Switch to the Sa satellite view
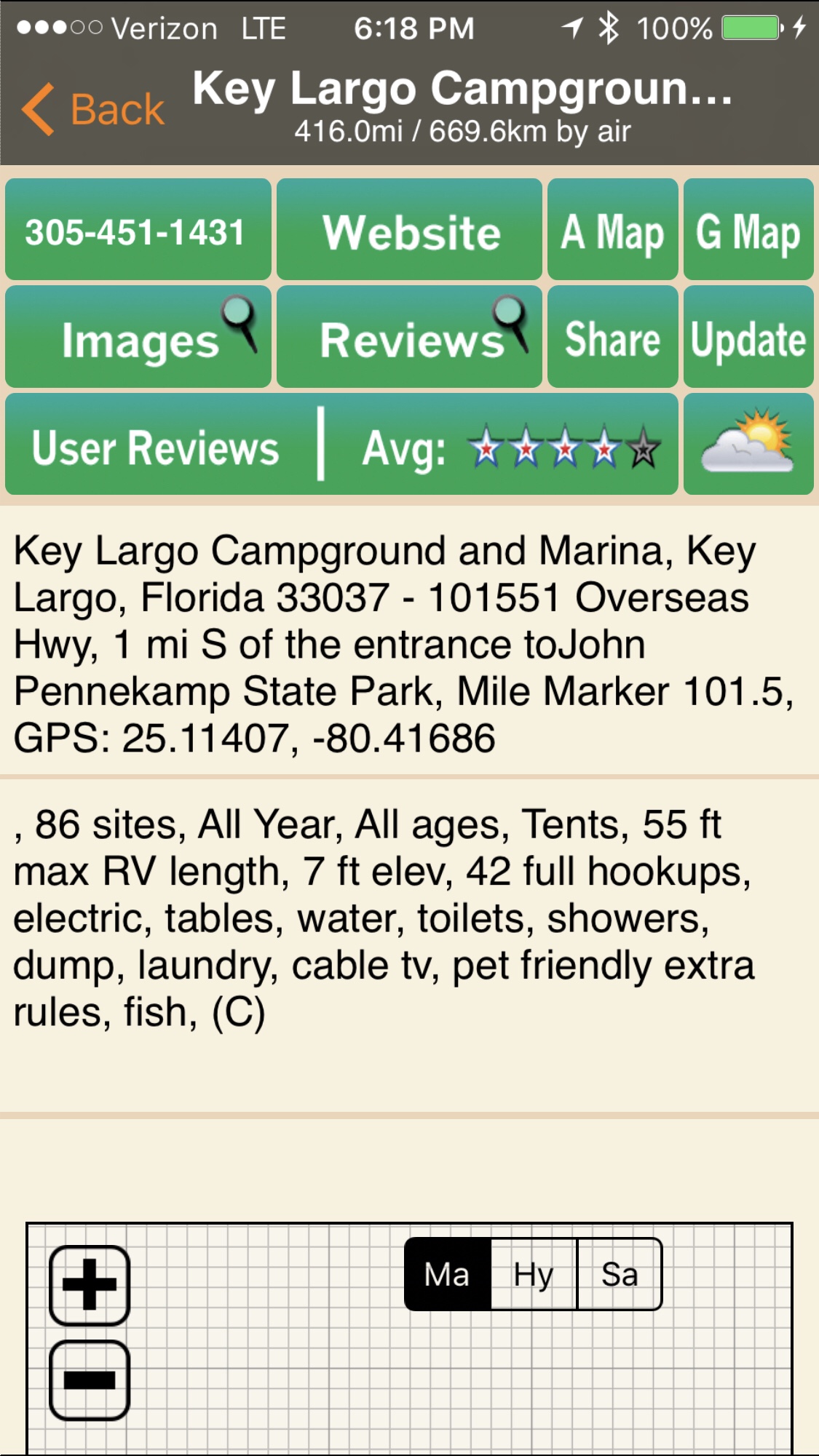This screenshot has width=819, height=1456. click(x=620, y=1274)
